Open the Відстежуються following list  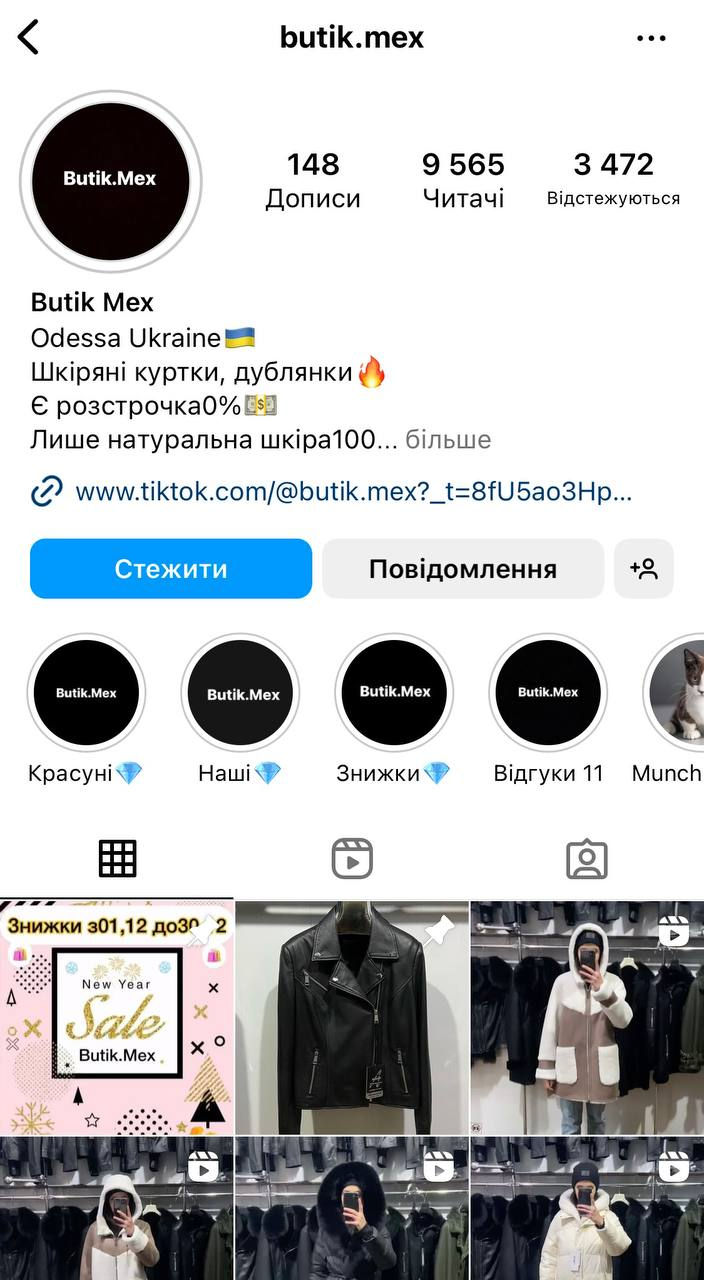coord(613,180)
